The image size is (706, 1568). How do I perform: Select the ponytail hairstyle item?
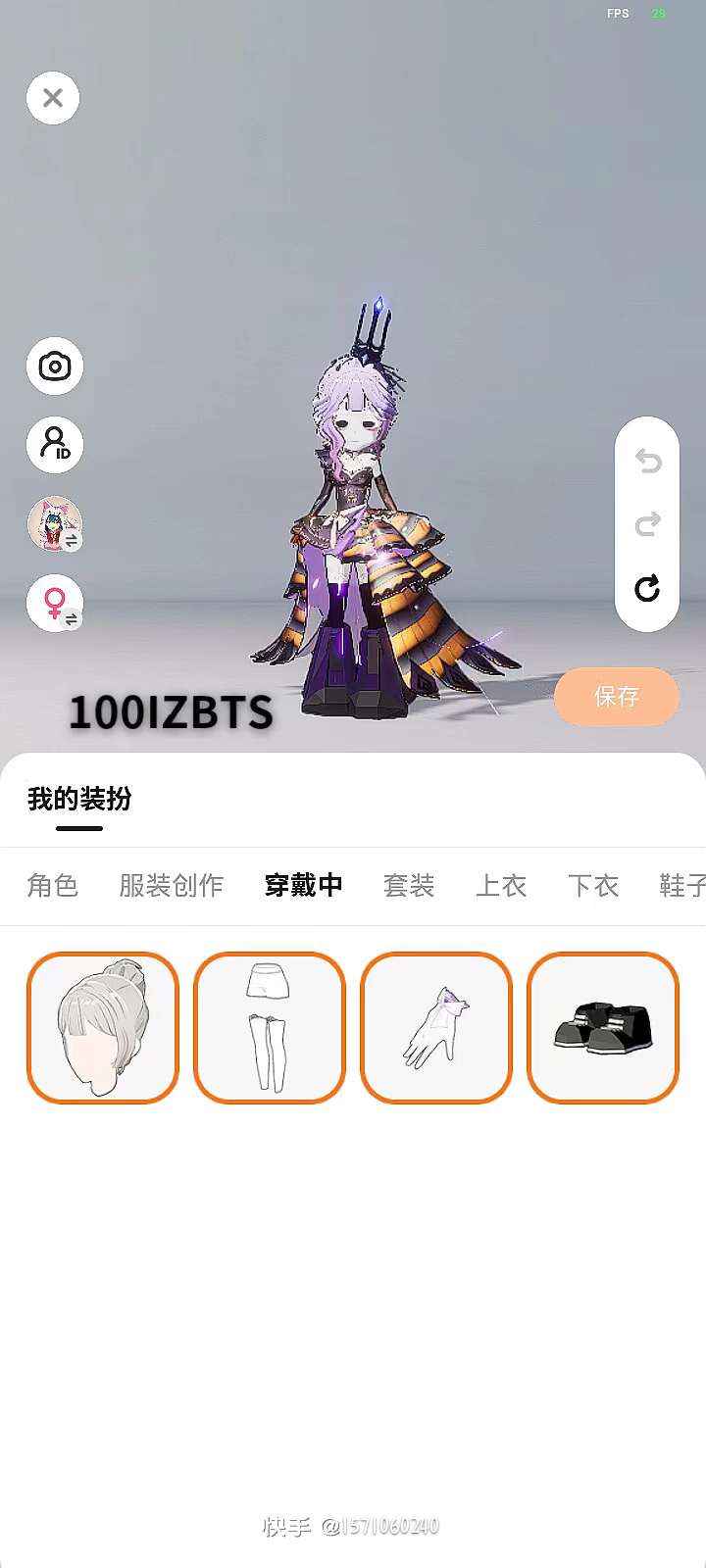[103, 1027]
